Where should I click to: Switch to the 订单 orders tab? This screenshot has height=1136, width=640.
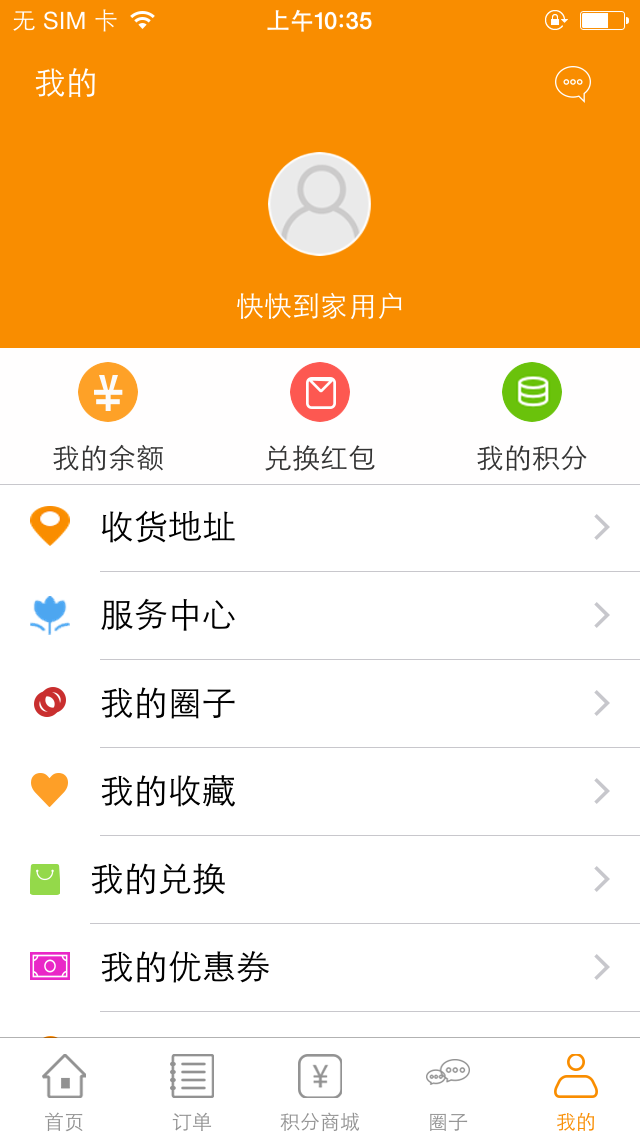point(192,1089)
